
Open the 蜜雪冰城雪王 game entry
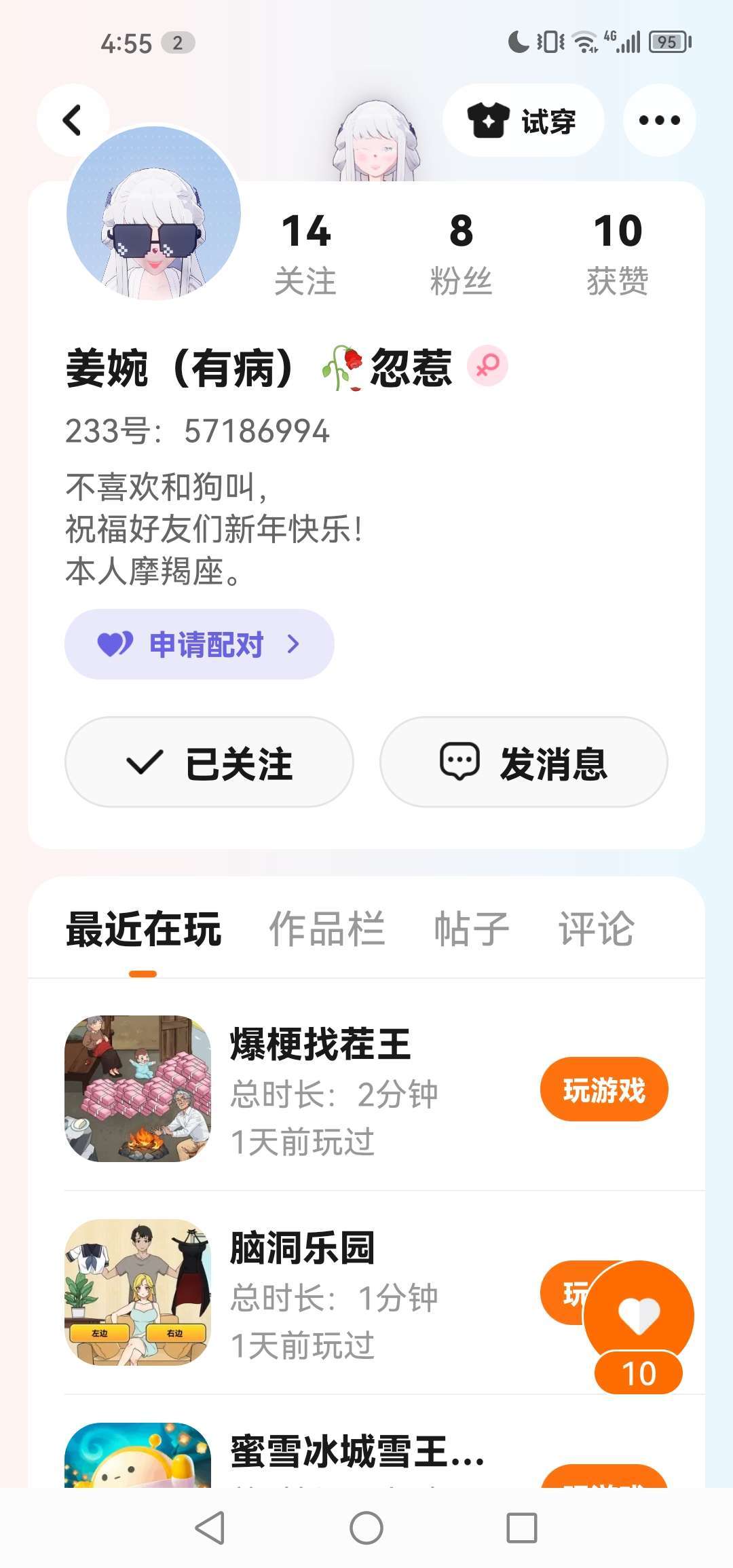[356, 1453]
